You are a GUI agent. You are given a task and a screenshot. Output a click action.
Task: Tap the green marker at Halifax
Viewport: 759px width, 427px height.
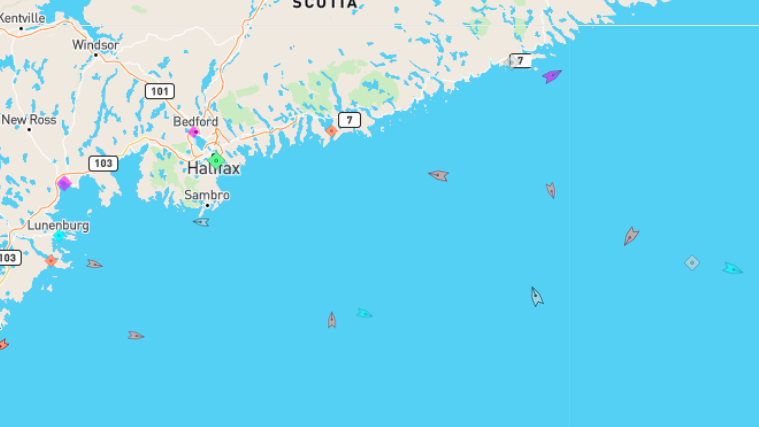[x=216, y=160]
